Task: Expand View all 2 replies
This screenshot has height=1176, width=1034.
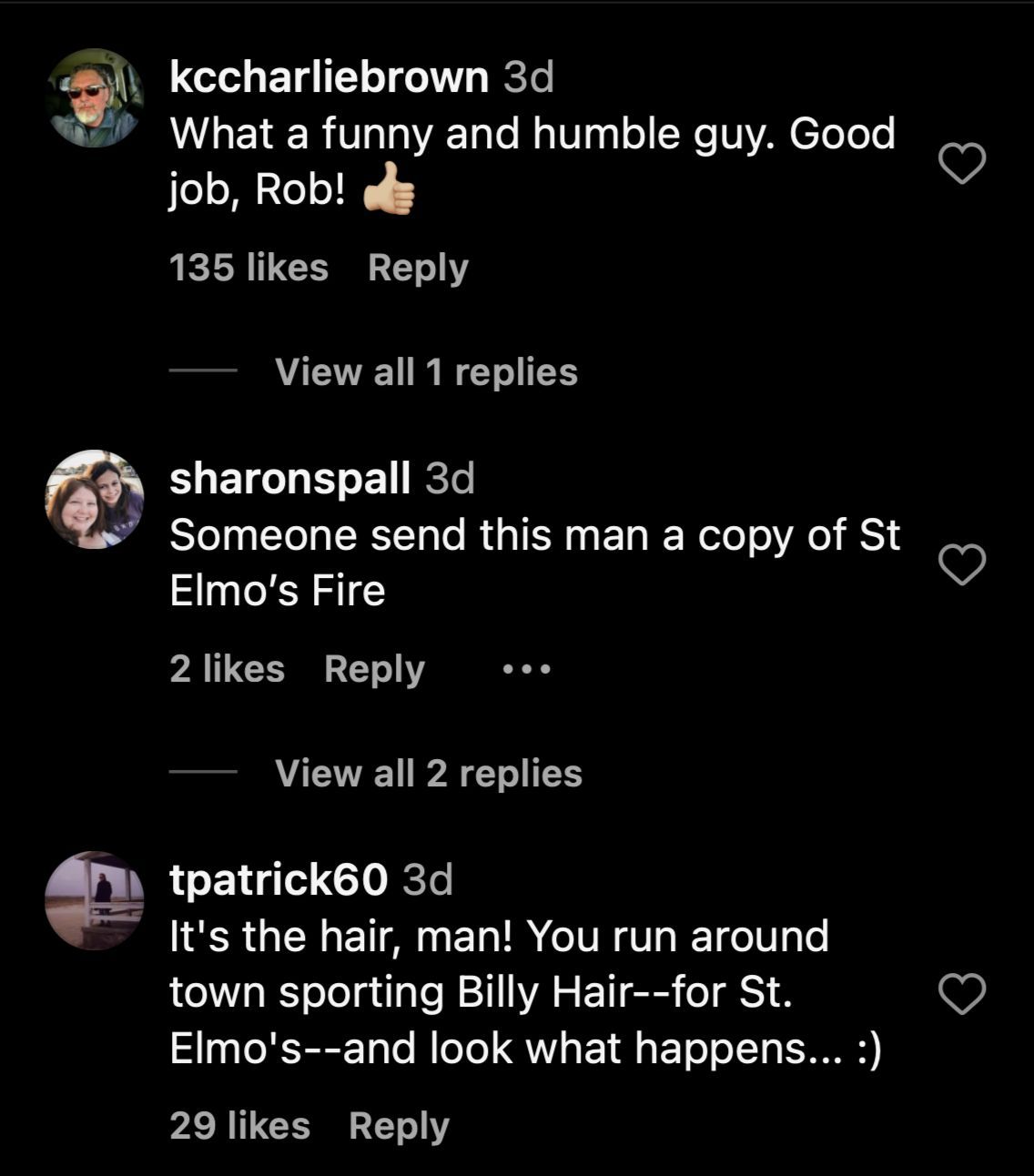Action: pyautogui.click(x=428, y=774)
